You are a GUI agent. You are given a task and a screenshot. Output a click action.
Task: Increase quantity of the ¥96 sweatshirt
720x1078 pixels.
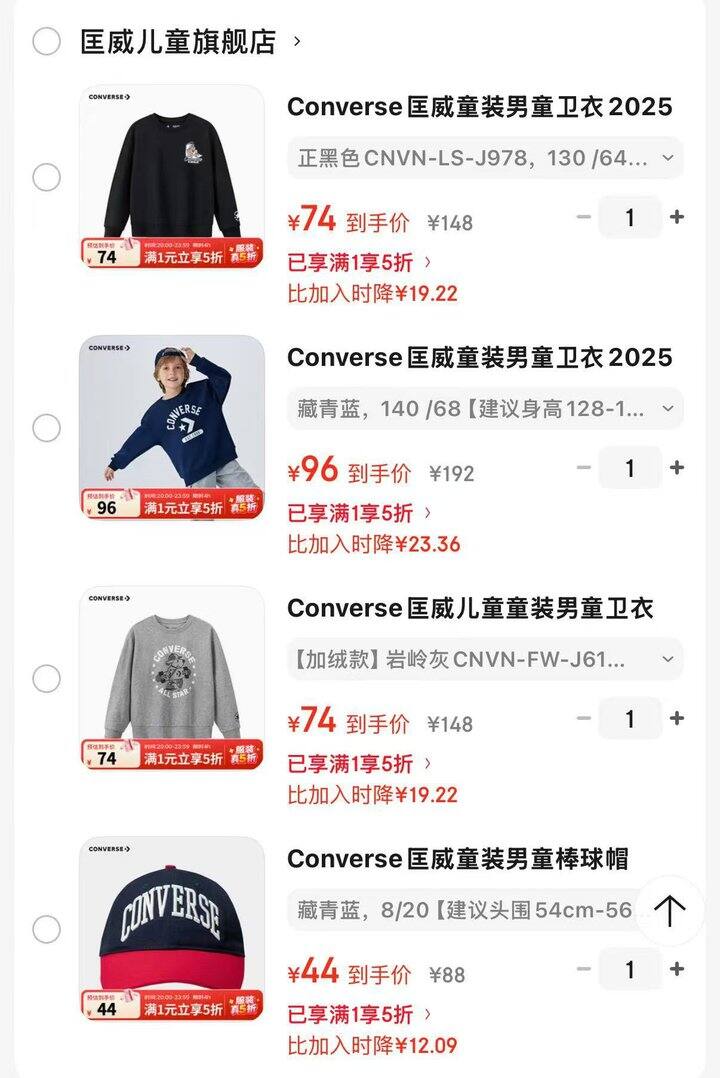[677, 468]
